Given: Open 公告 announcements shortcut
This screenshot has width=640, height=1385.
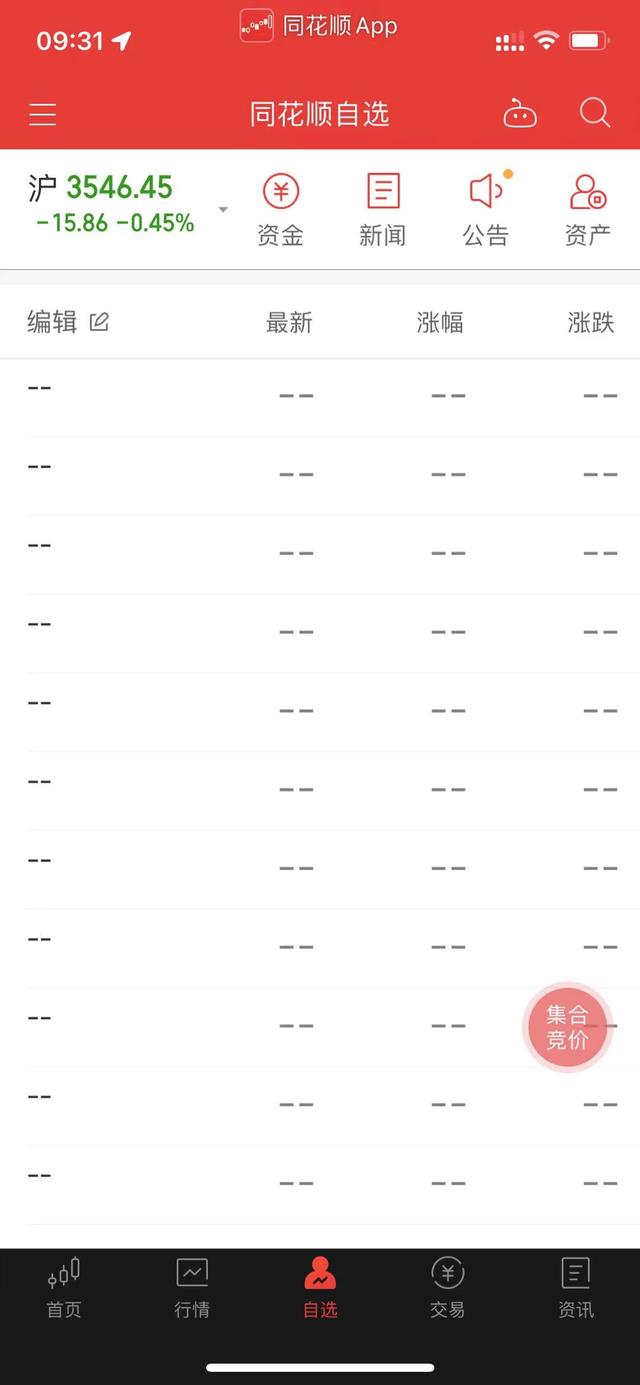Looking at the screenshot, I should click(x=486, y=210).
